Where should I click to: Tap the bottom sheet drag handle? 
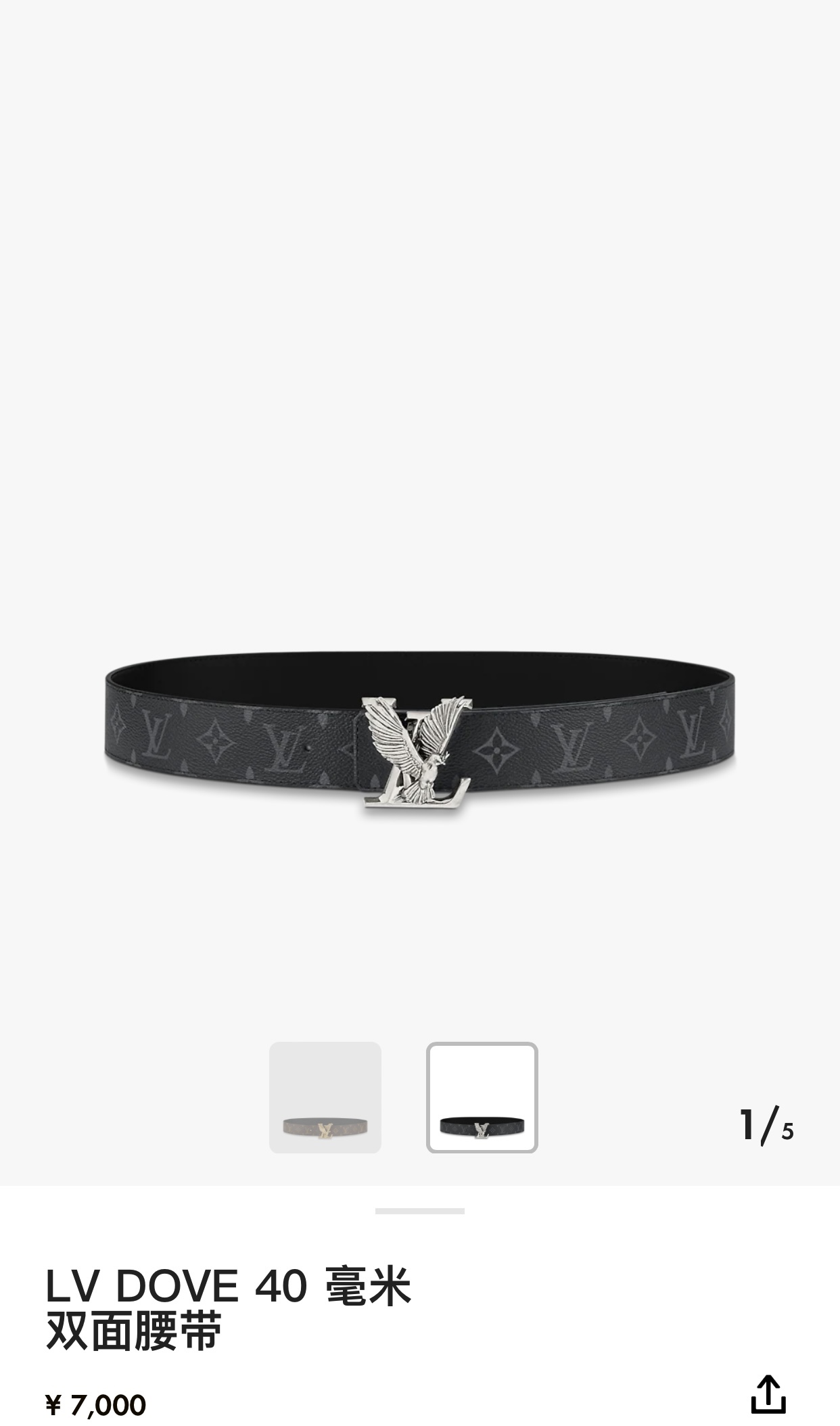tap(420, 1211)
